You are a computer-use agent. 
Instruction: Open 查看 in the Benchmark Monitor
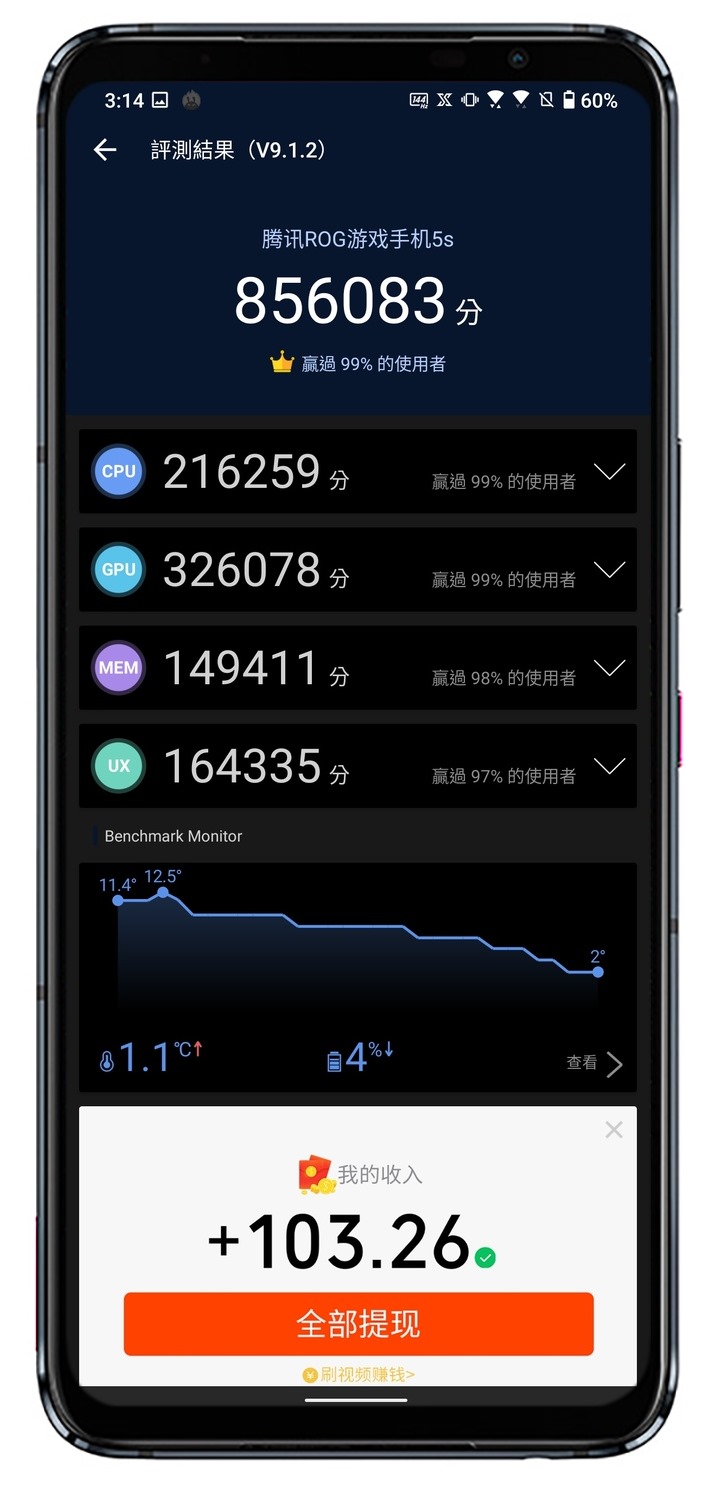click(x=596, y=1063)
